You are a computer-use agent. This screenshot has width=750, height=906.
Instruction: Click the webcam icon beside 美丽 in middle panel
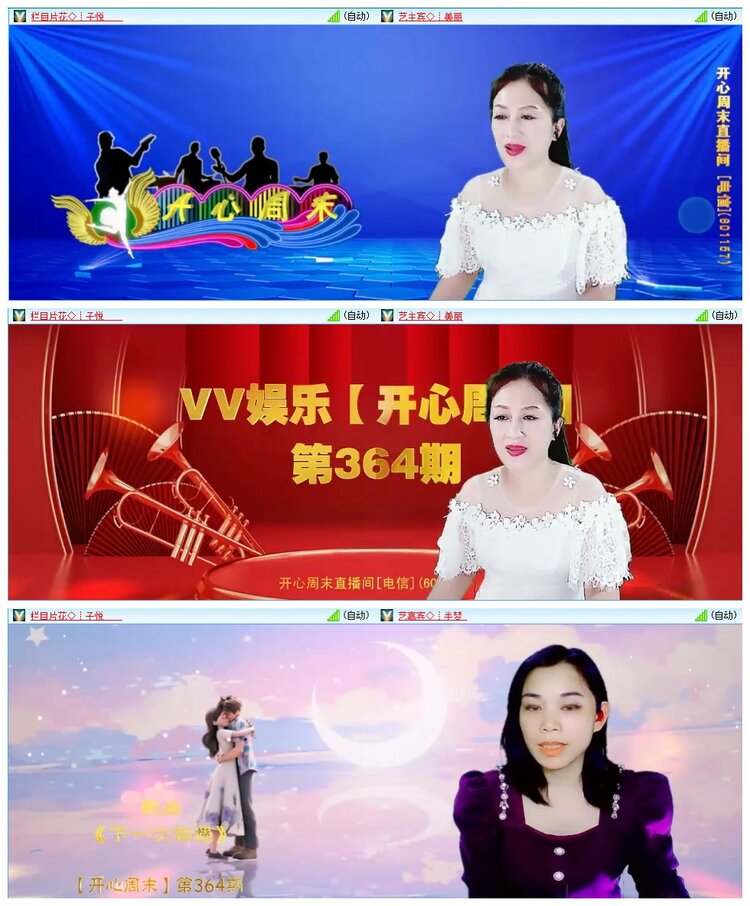pos(385,314)
